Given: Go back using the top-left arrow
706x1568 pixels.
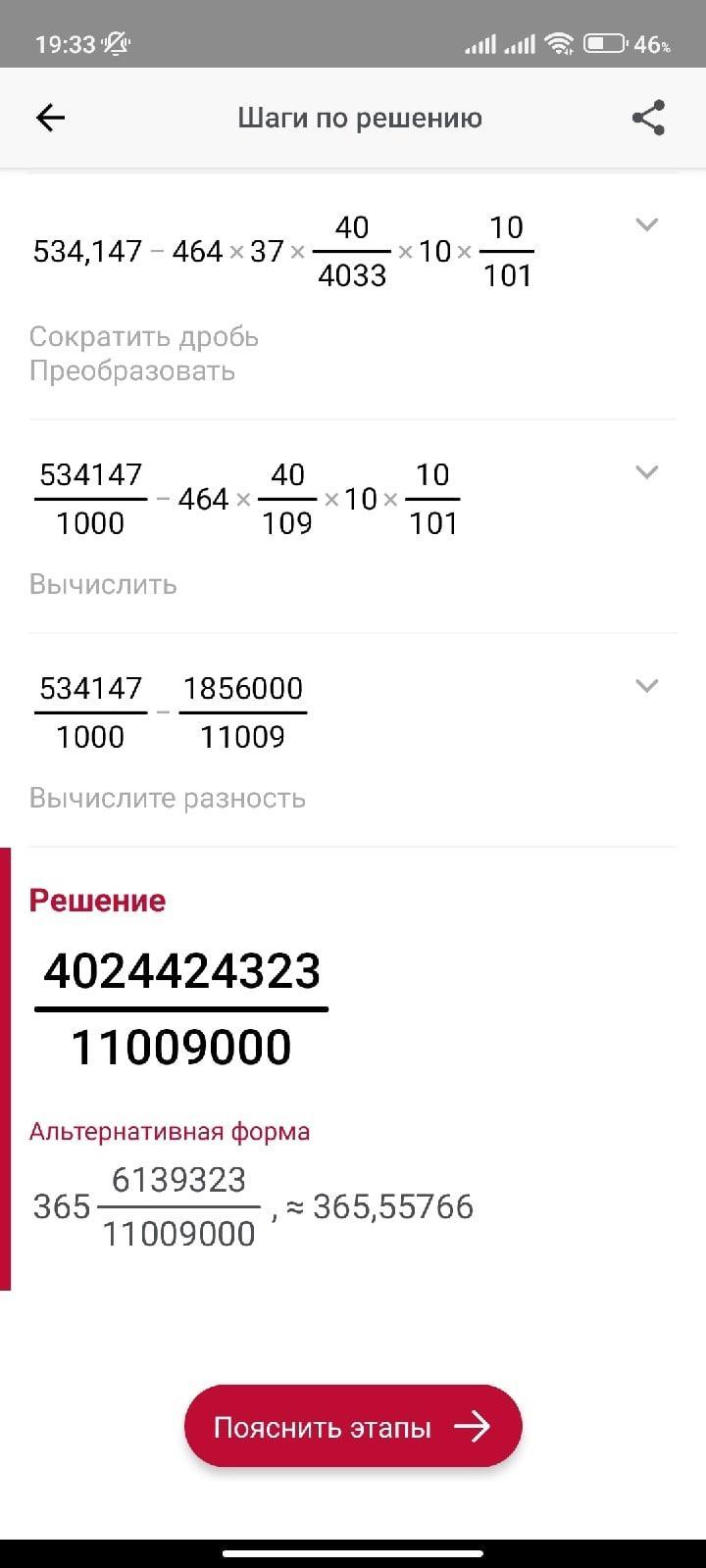Looking at the screenshot, I should click(50, 119).
